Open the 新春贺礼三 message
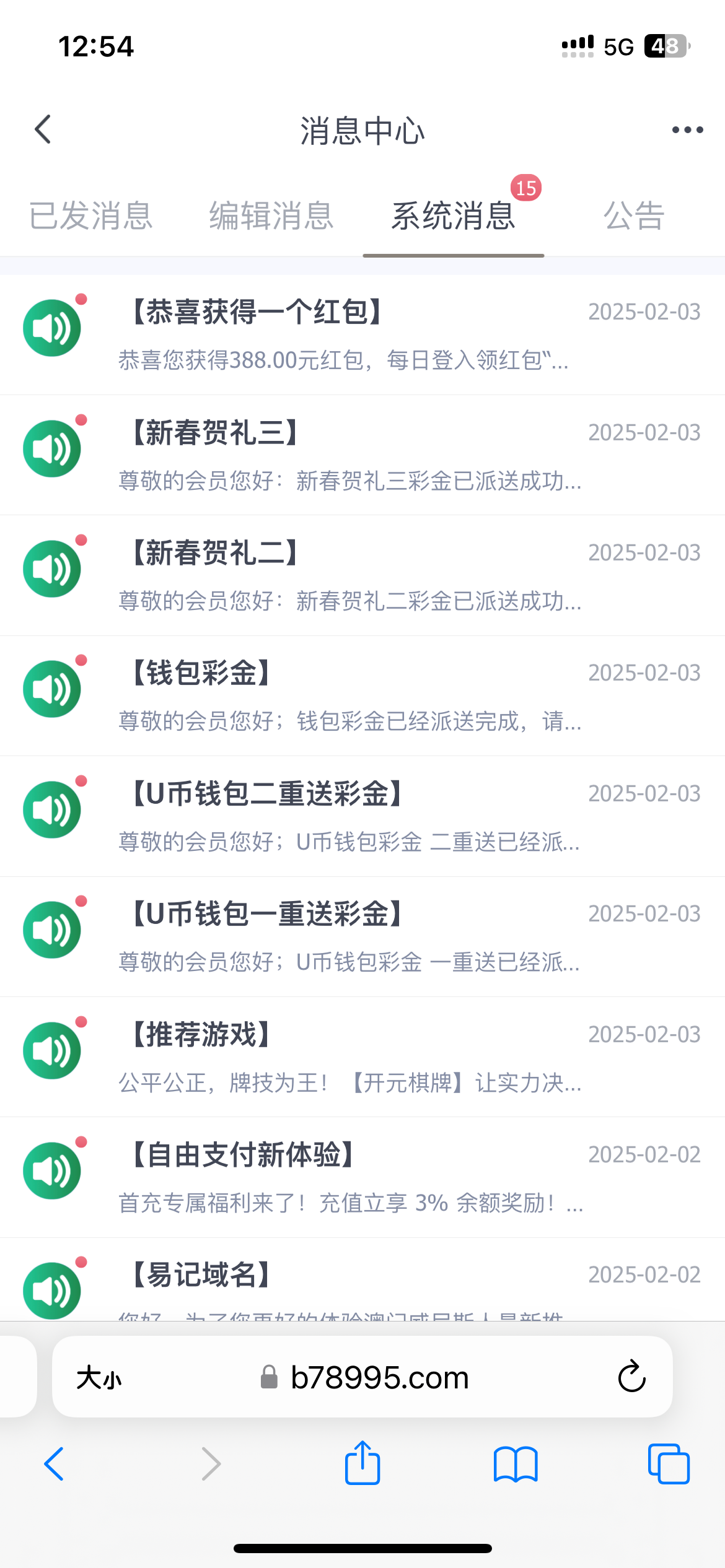Screen dimensions: 725x1568 tap(362, 455)
